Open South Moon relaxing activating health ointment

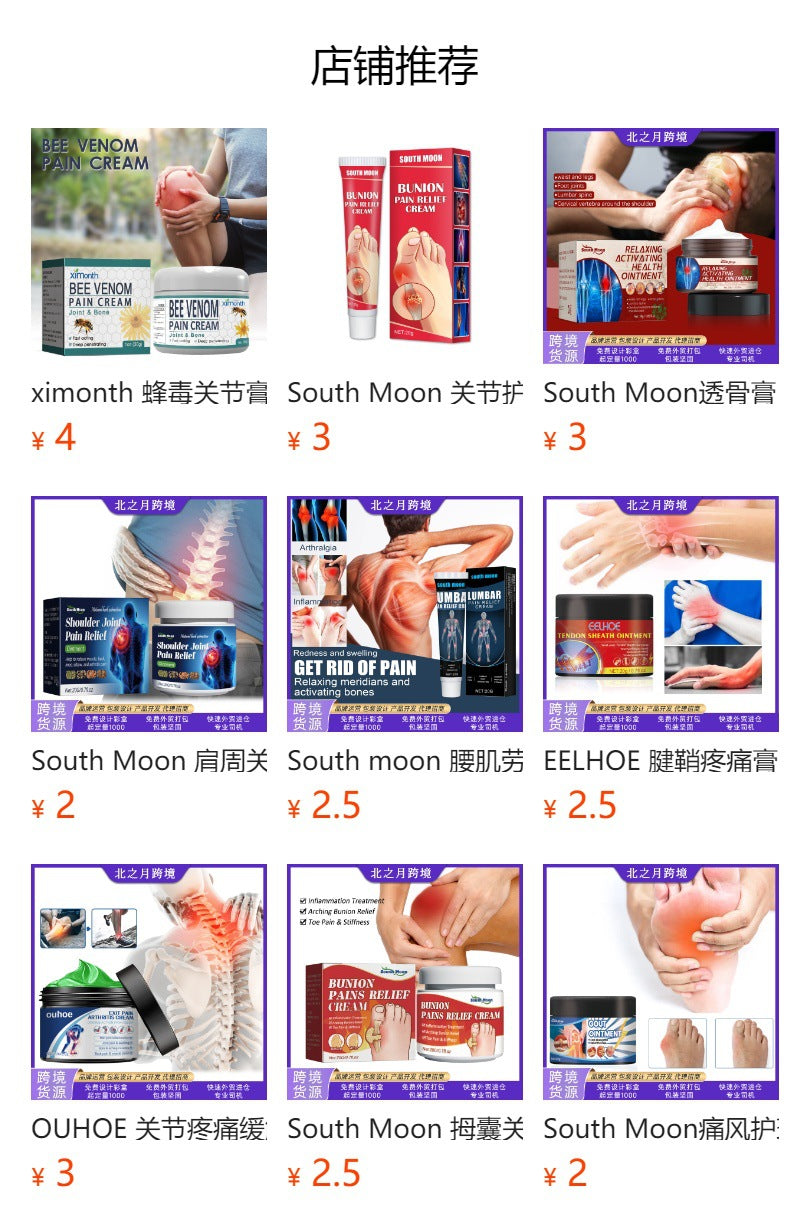(x=661, y=245)
